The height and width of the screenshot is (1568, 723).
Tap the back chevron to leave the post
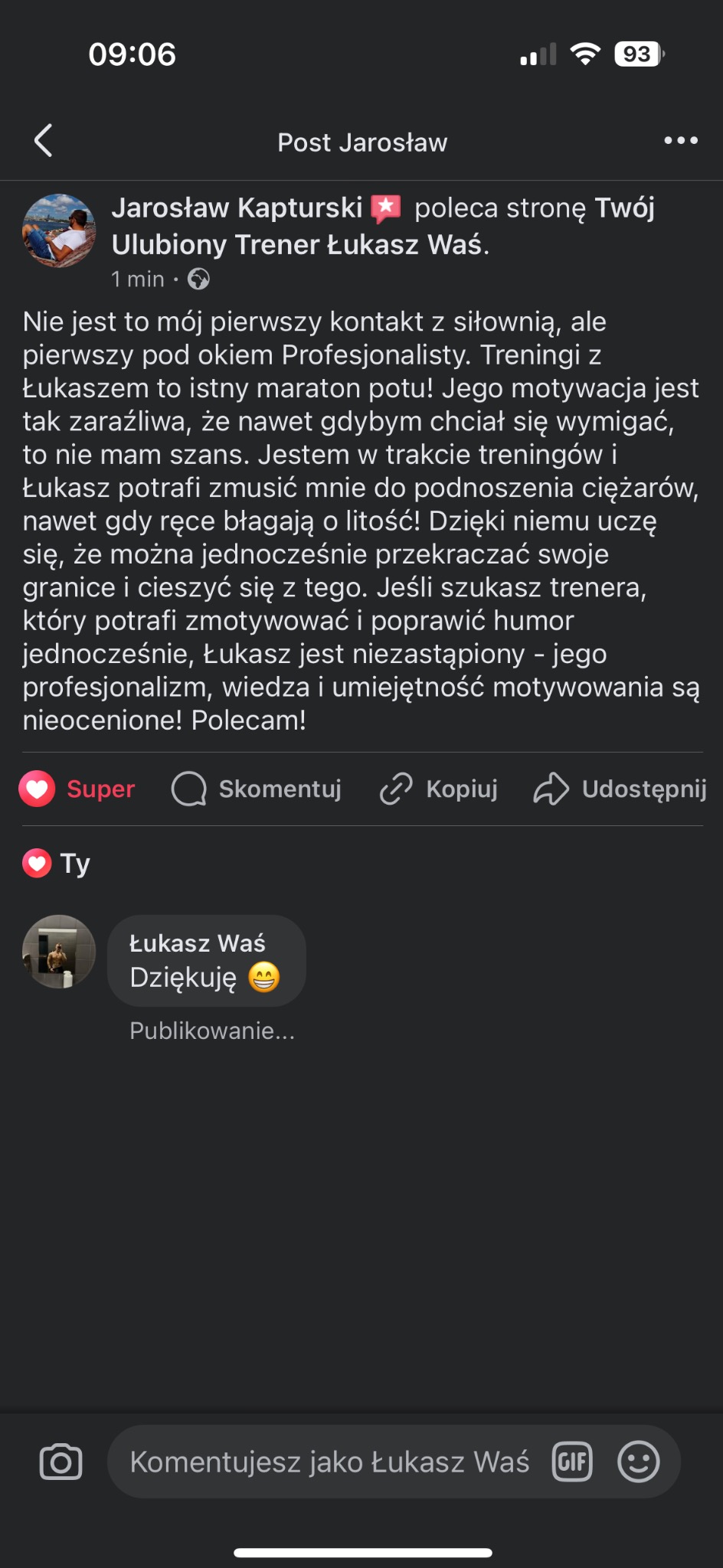(x=44, y=142)
